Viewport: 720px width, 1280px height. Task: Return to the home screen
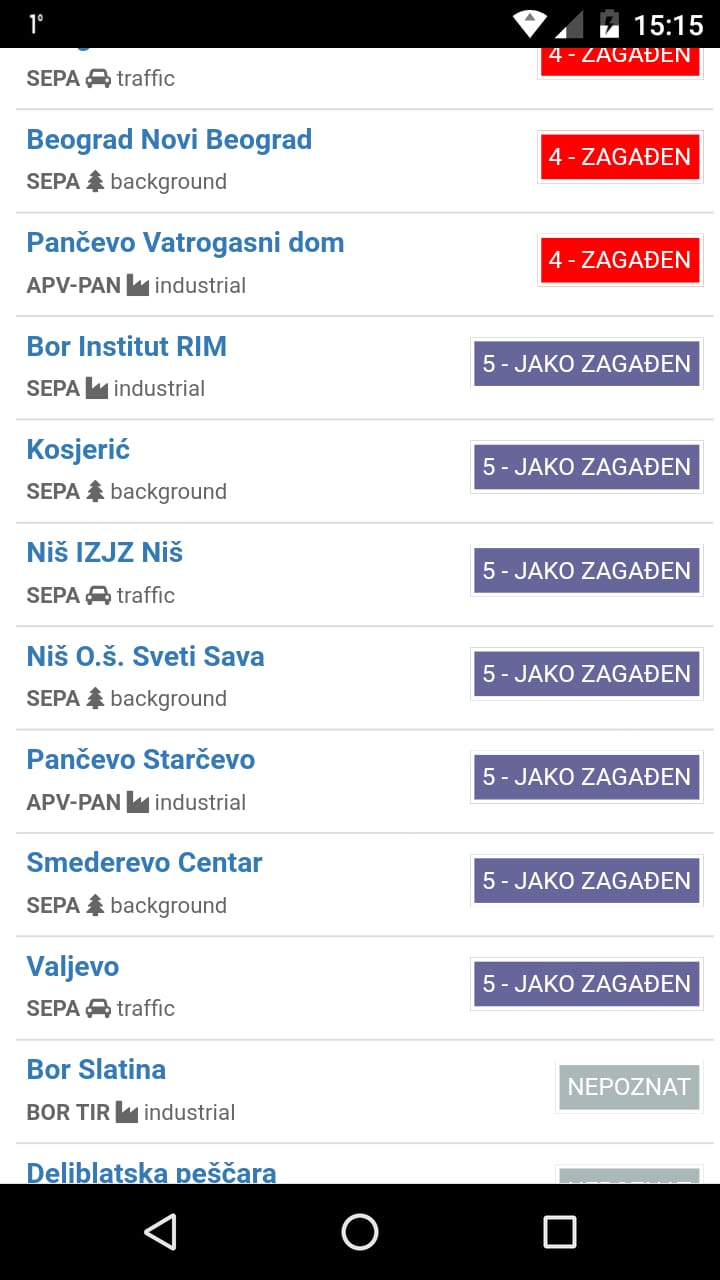coord(360,1232)
